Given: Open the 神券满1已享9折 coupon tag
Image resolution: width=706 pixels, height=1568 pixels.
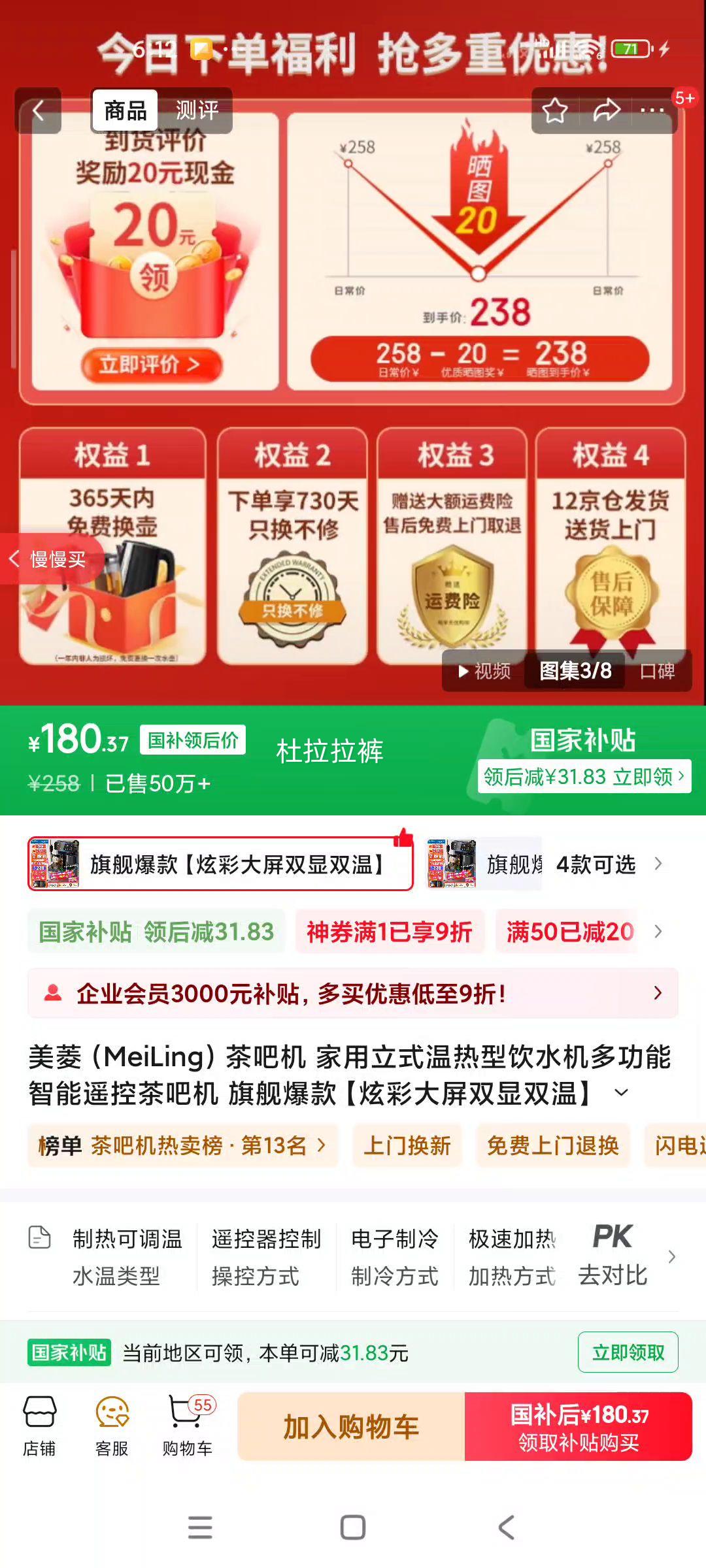Looking at the screenshot, I should (x=390, y=932).
